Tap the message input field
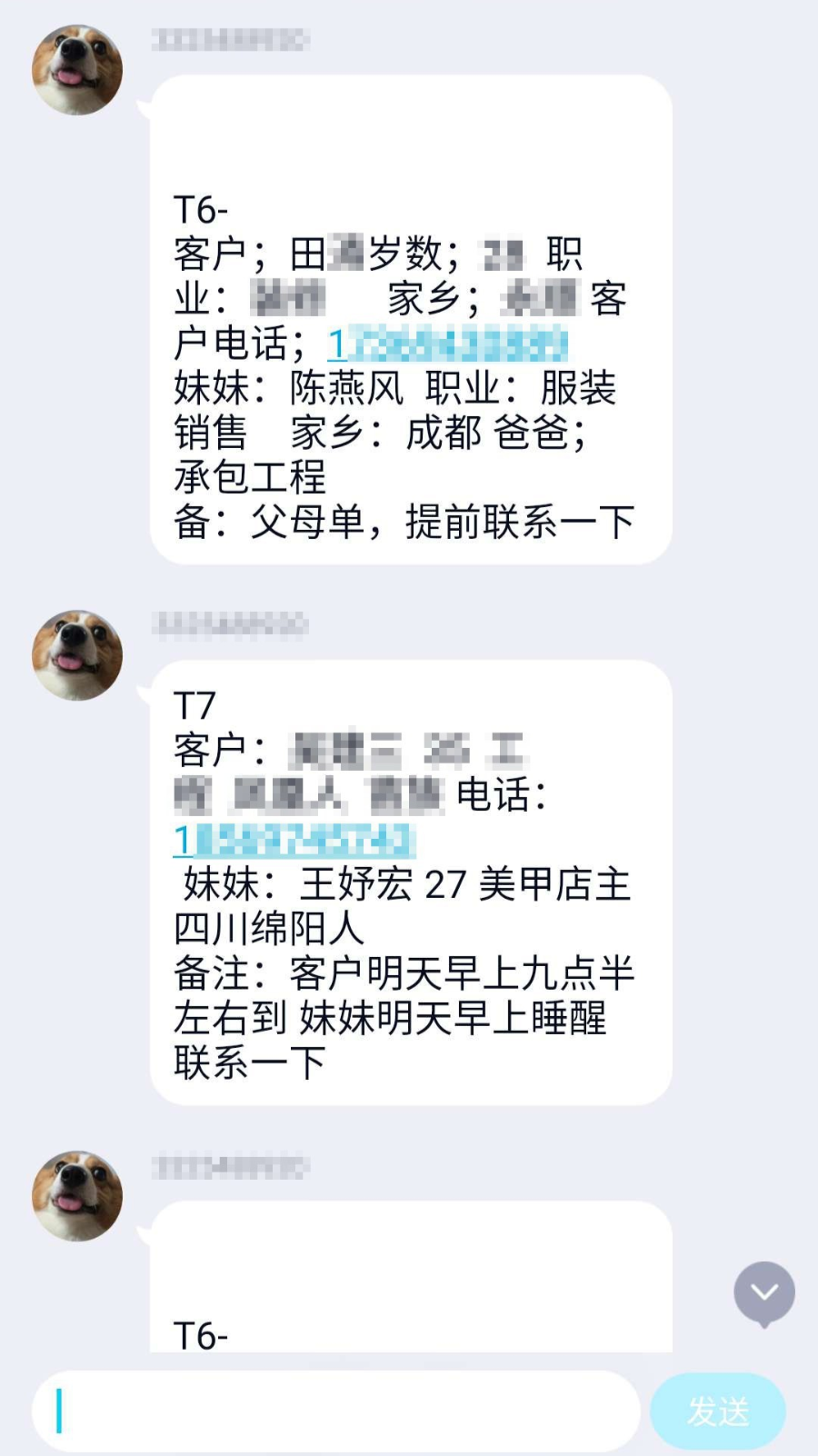The width and height of the screenshot is (818, 1456). click(x=336, y=1411)
